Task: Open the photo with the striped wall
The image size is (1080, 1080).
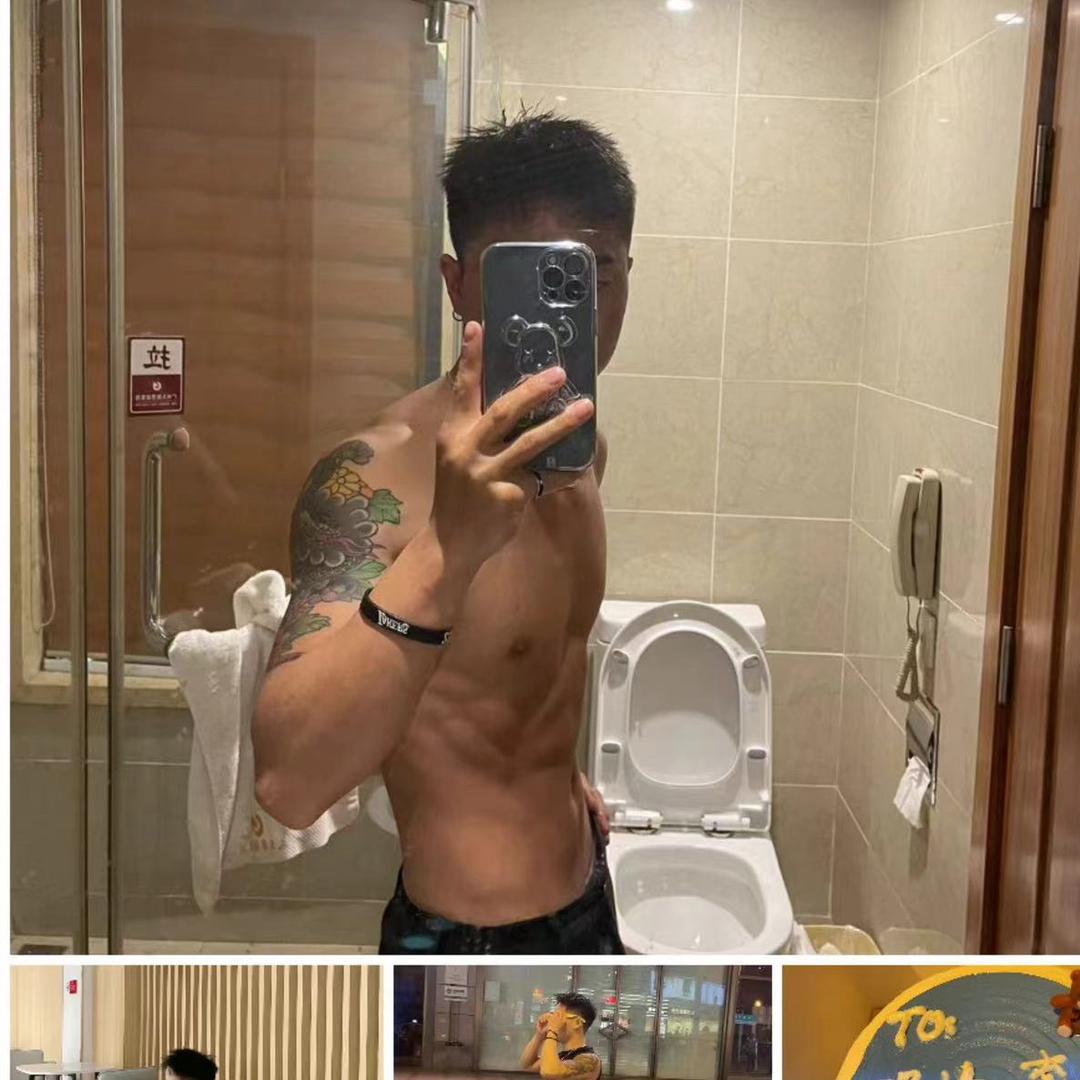Action: click(196, 1022)
